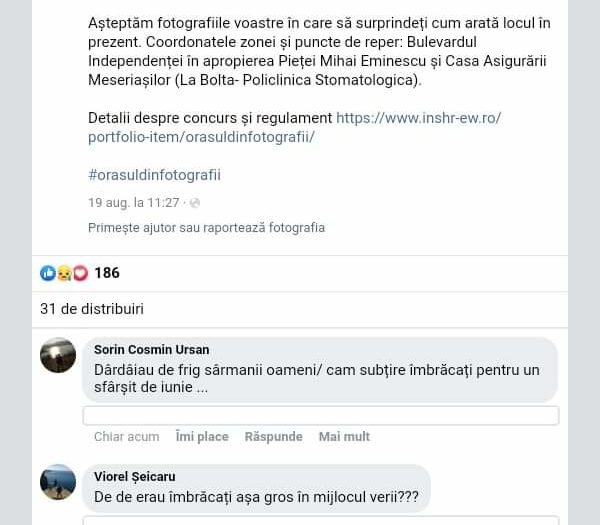Open Viorel Șeicaru's profile name
This screenshot has height=525, width=600.
pos(134,477)
